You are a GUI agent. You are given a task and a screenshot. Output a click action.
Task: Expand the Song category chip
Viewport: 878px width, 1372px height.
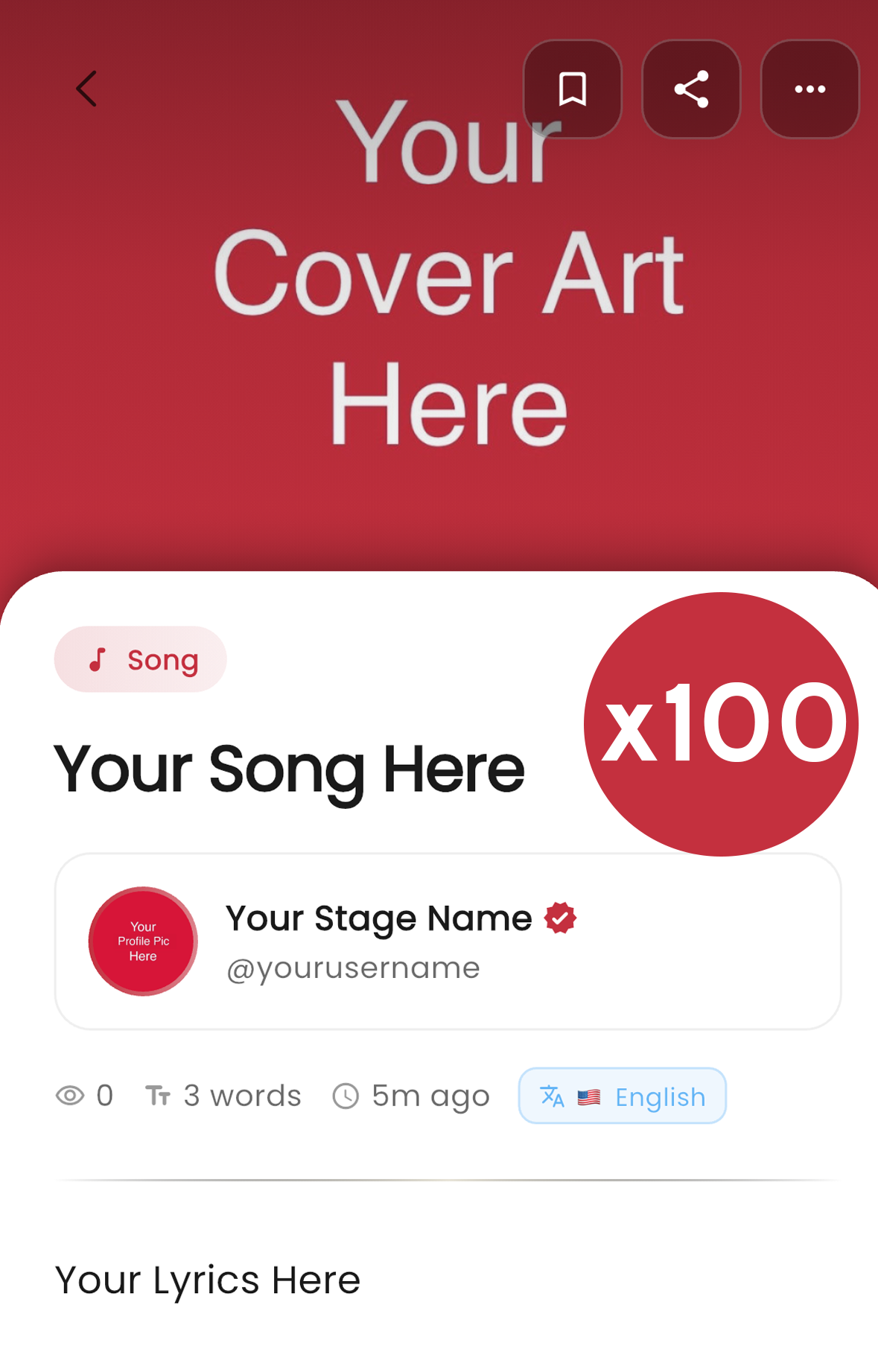click(140, 658)
